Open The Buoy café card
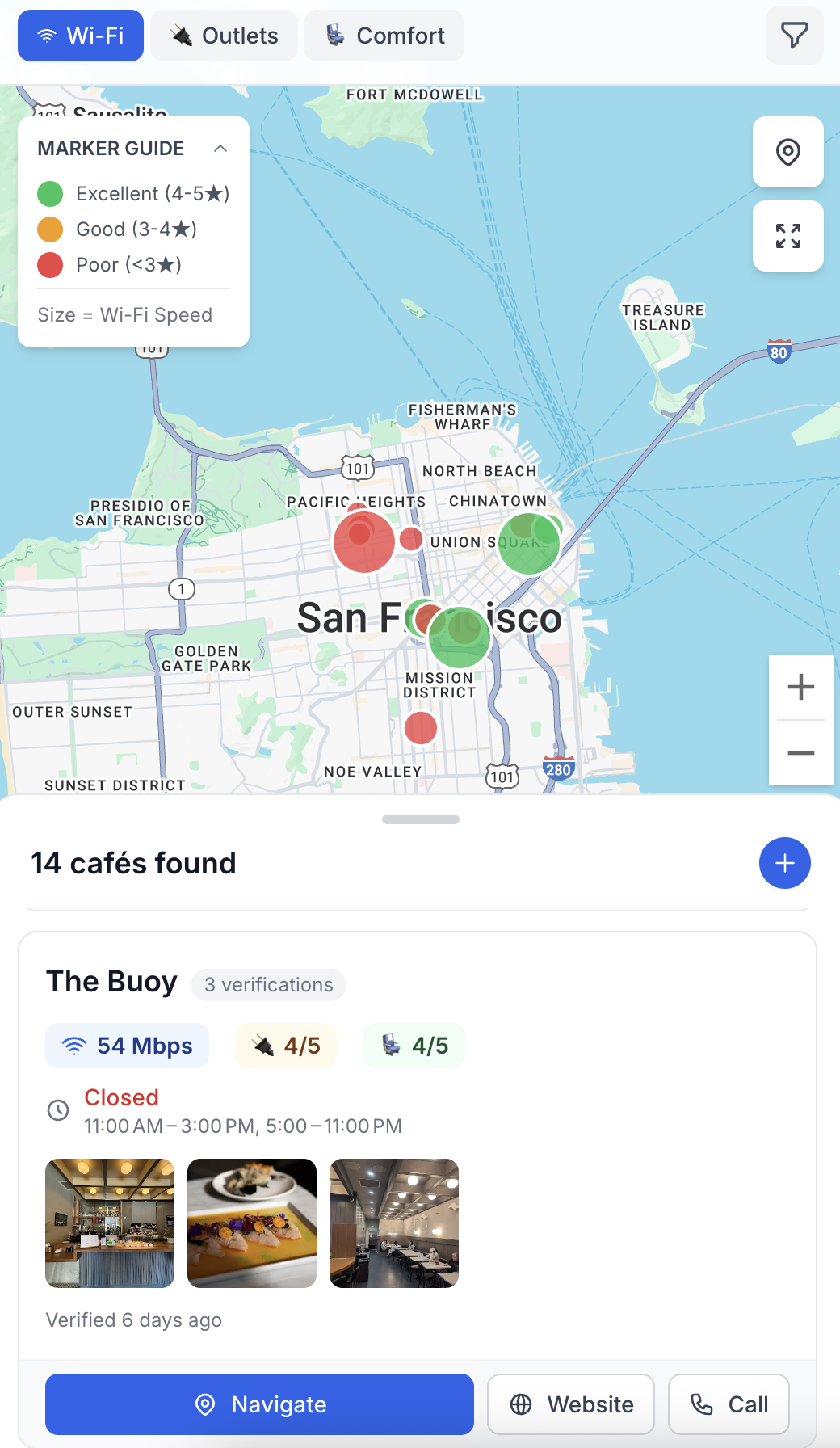 point(418,1147)
